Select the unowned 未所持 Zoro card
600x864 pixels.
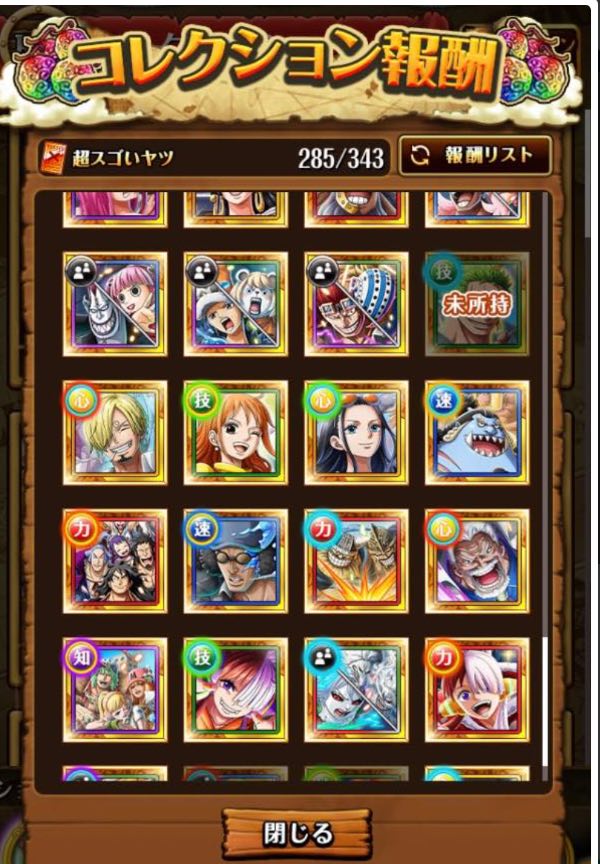(477, 304)
